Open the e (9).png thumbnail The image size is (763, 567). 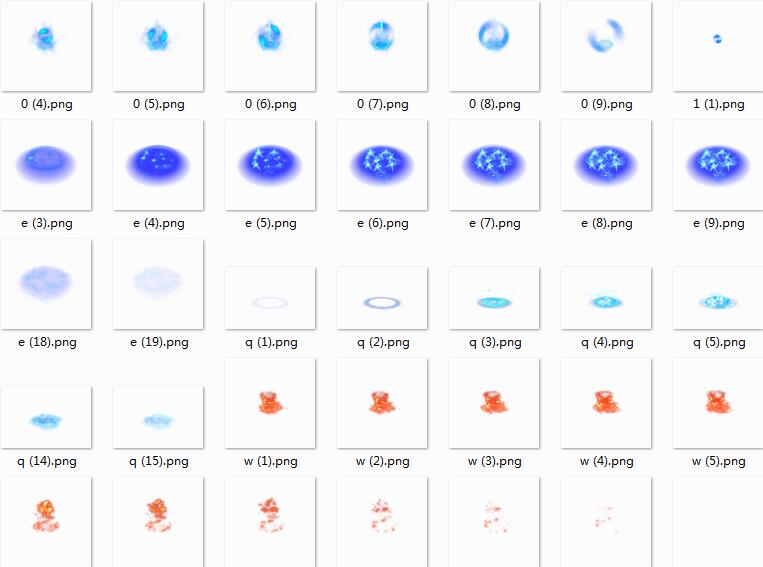pyautogui.click(x=718, y=165)
